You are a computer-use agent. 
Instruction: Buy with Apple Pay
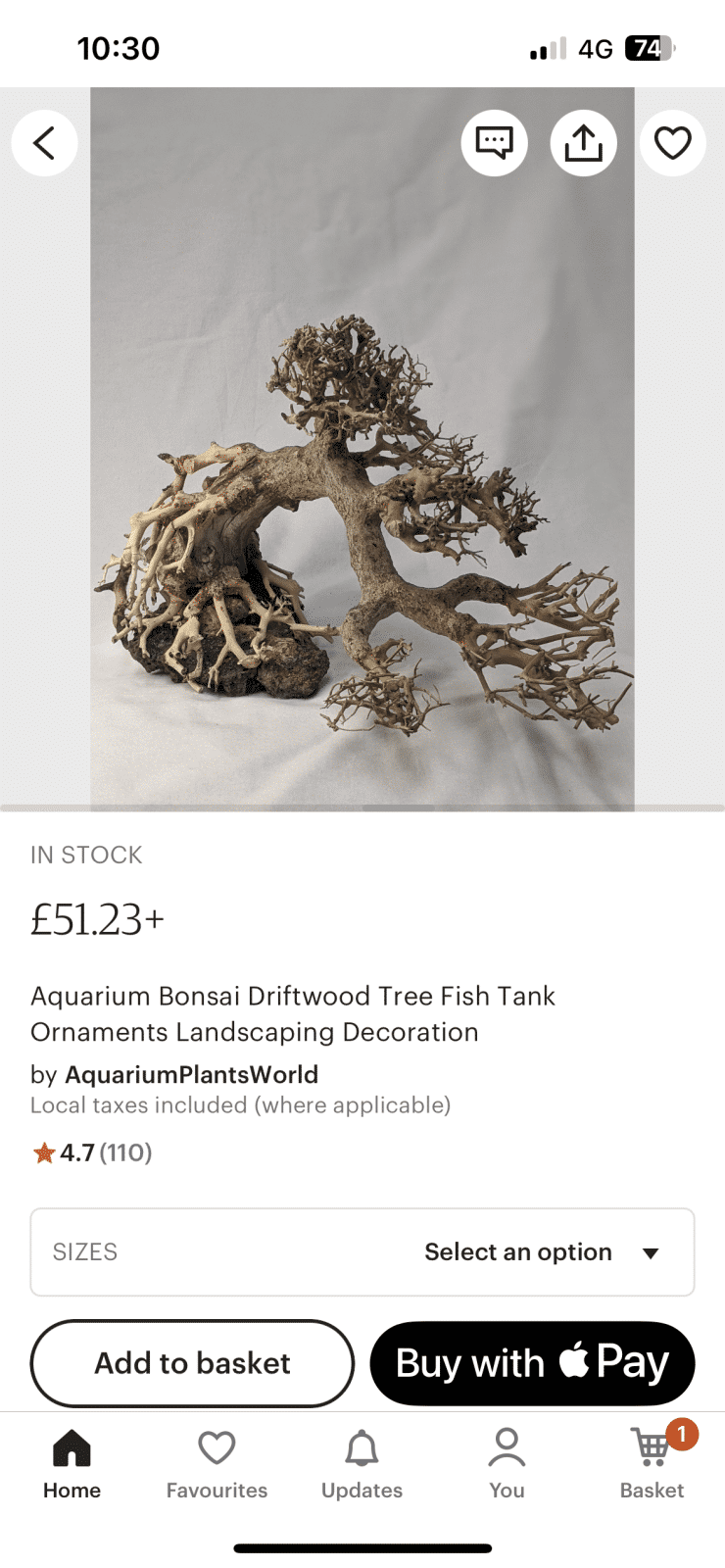point(532,1363)
